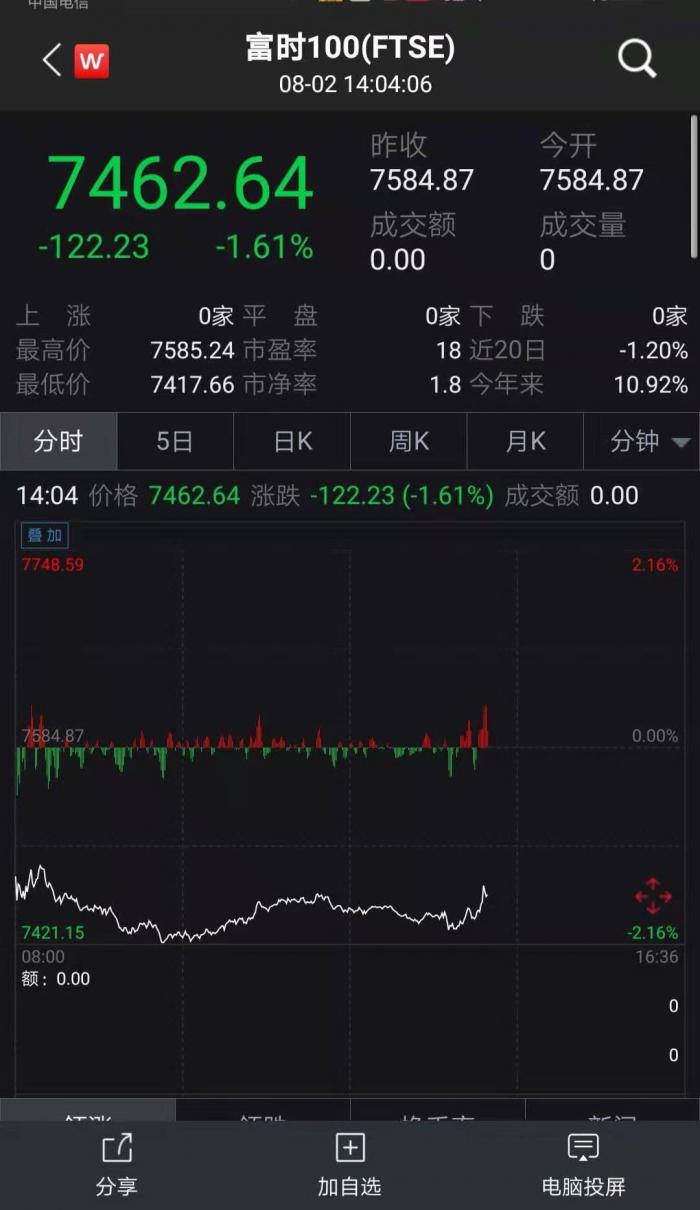Screen dimensions: 700x1210
Task: Expand chart with the red arrows icon
Action: (x=652, y=896)
